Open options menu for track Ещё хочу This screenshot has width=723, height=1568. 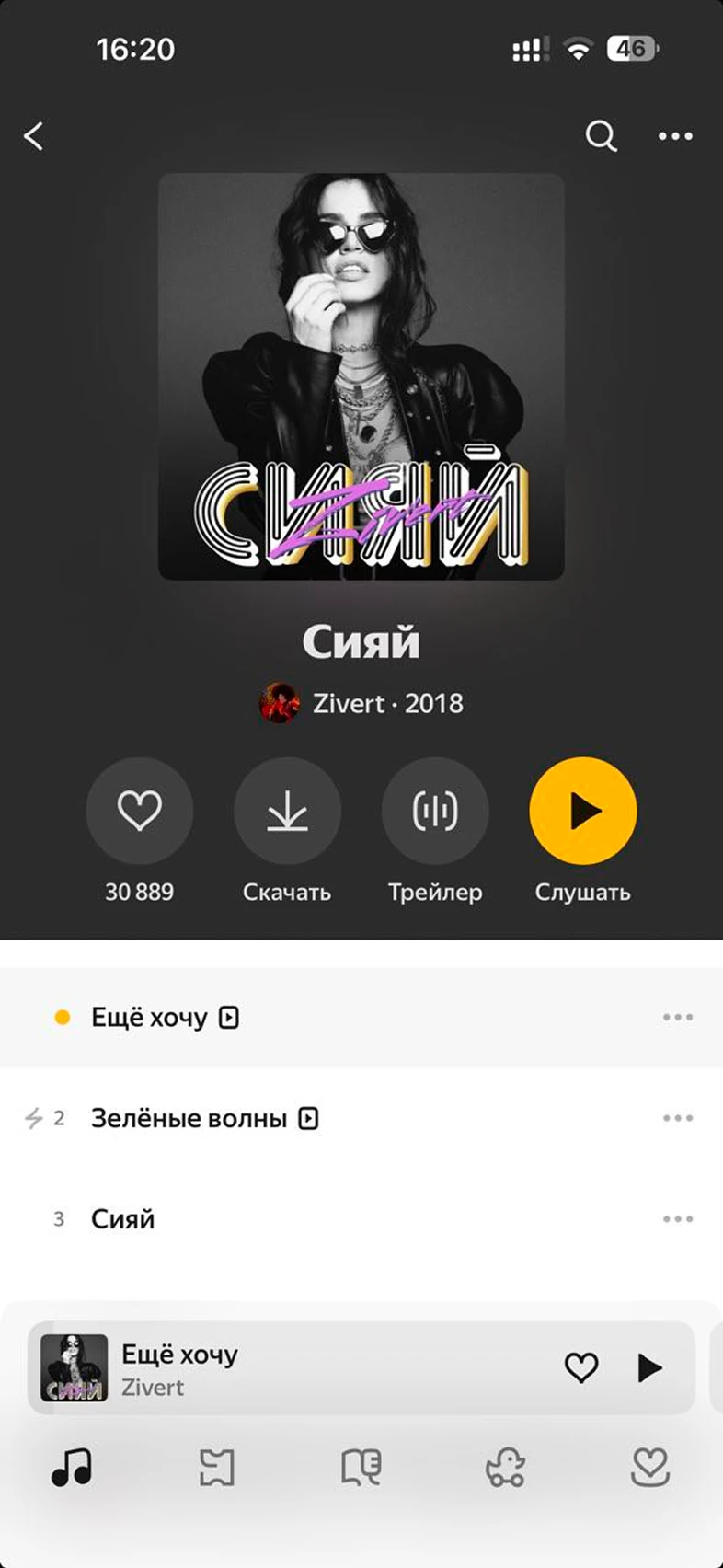676,1017
